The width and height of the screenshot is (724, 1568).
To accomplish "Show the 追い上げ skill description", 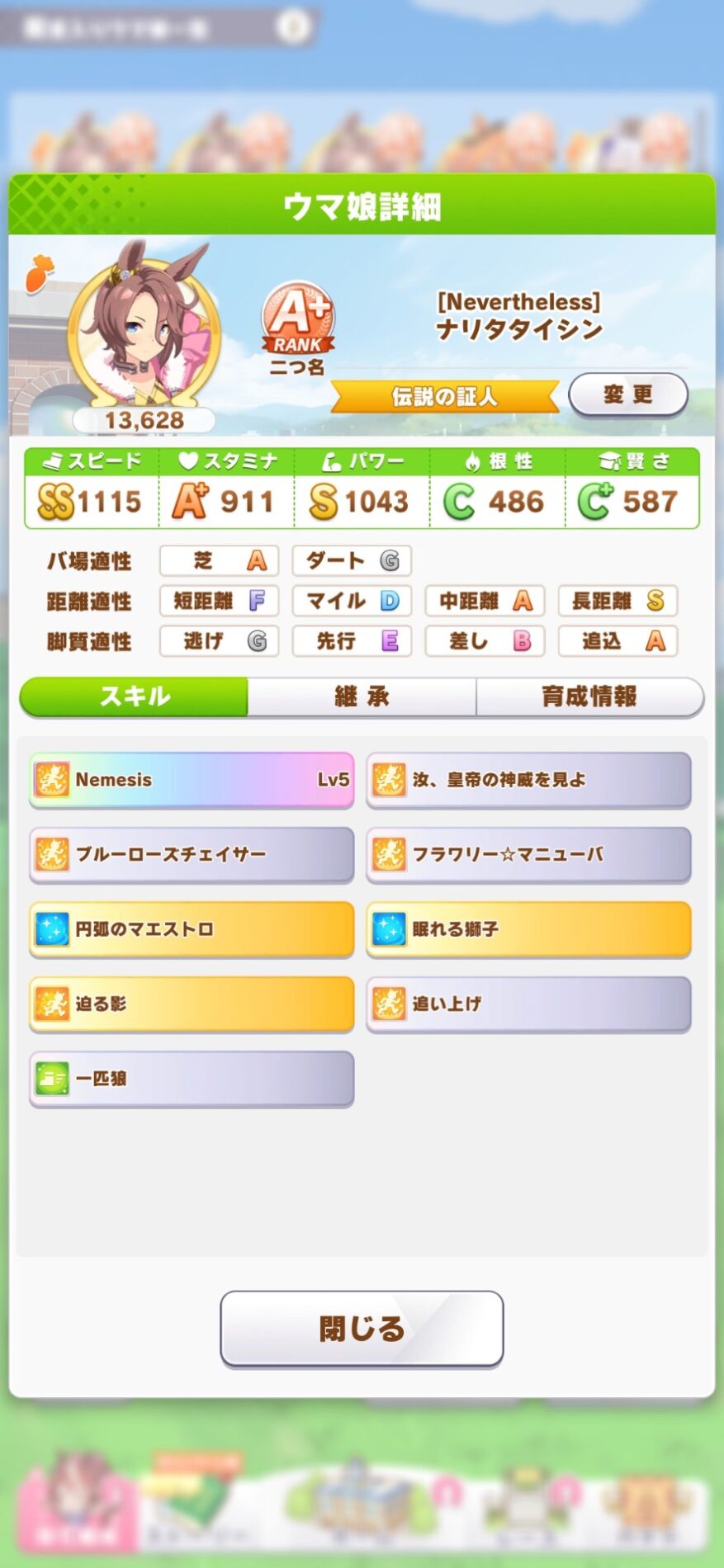I will [528, 1004].
